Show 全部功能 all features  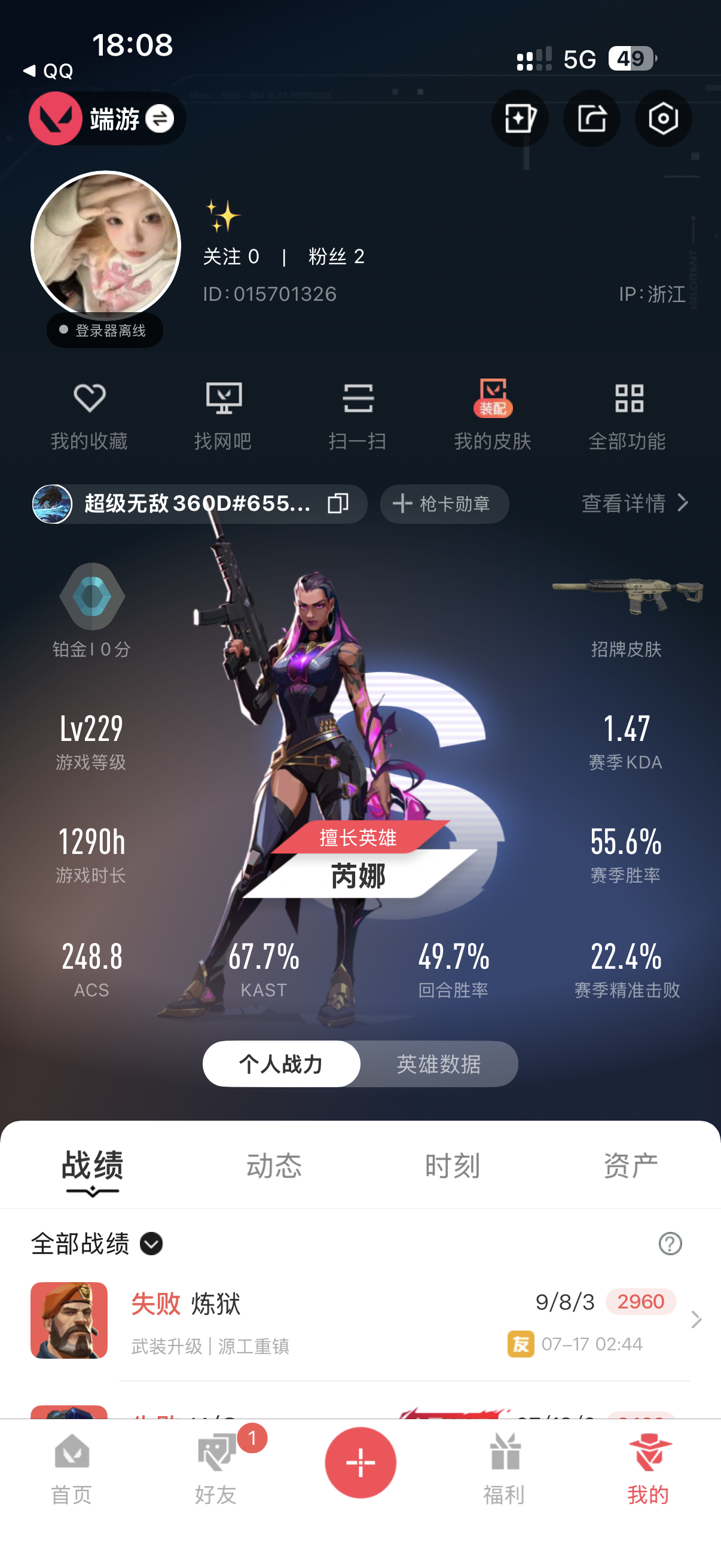click(627, 416)
